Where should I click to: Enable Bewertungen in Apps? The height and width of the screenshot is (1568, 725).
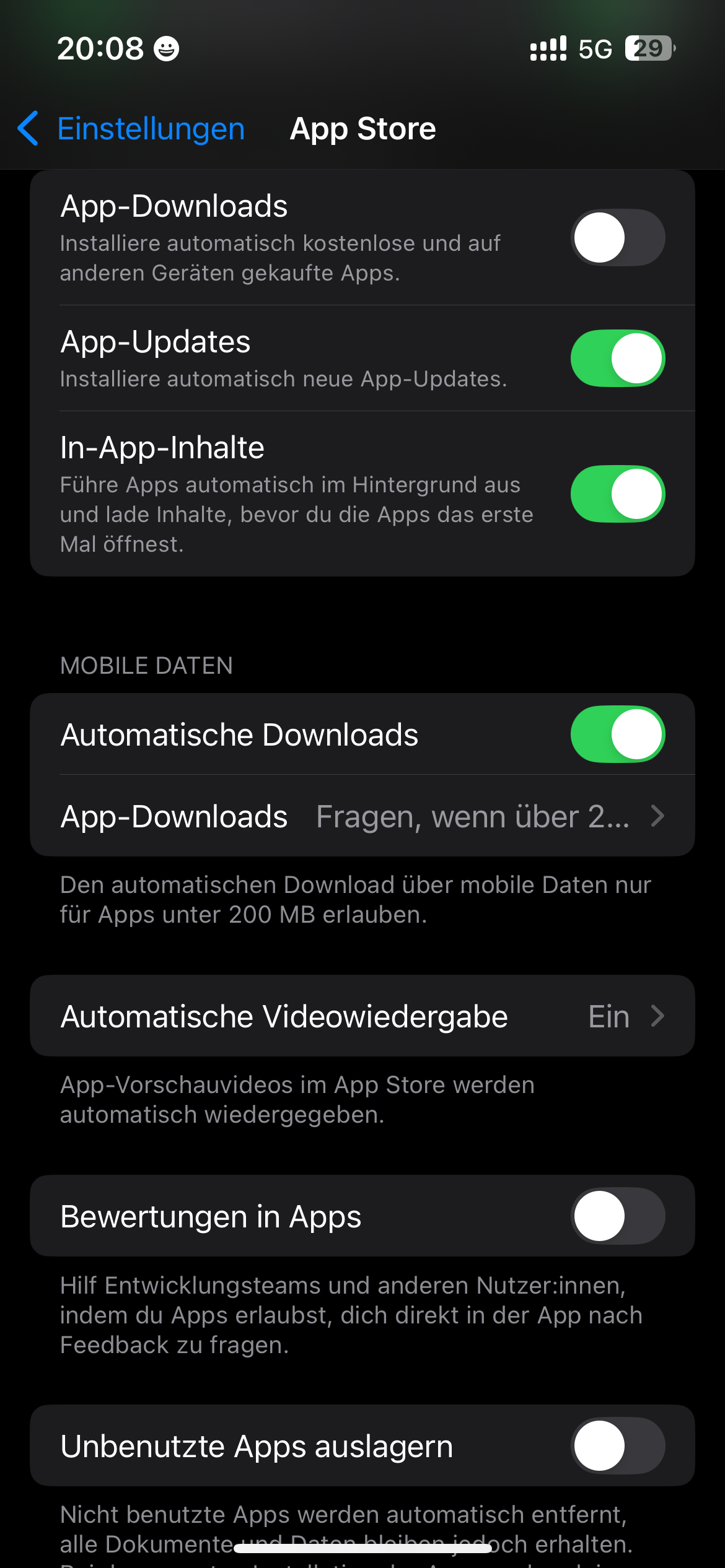coord(617,1216)
